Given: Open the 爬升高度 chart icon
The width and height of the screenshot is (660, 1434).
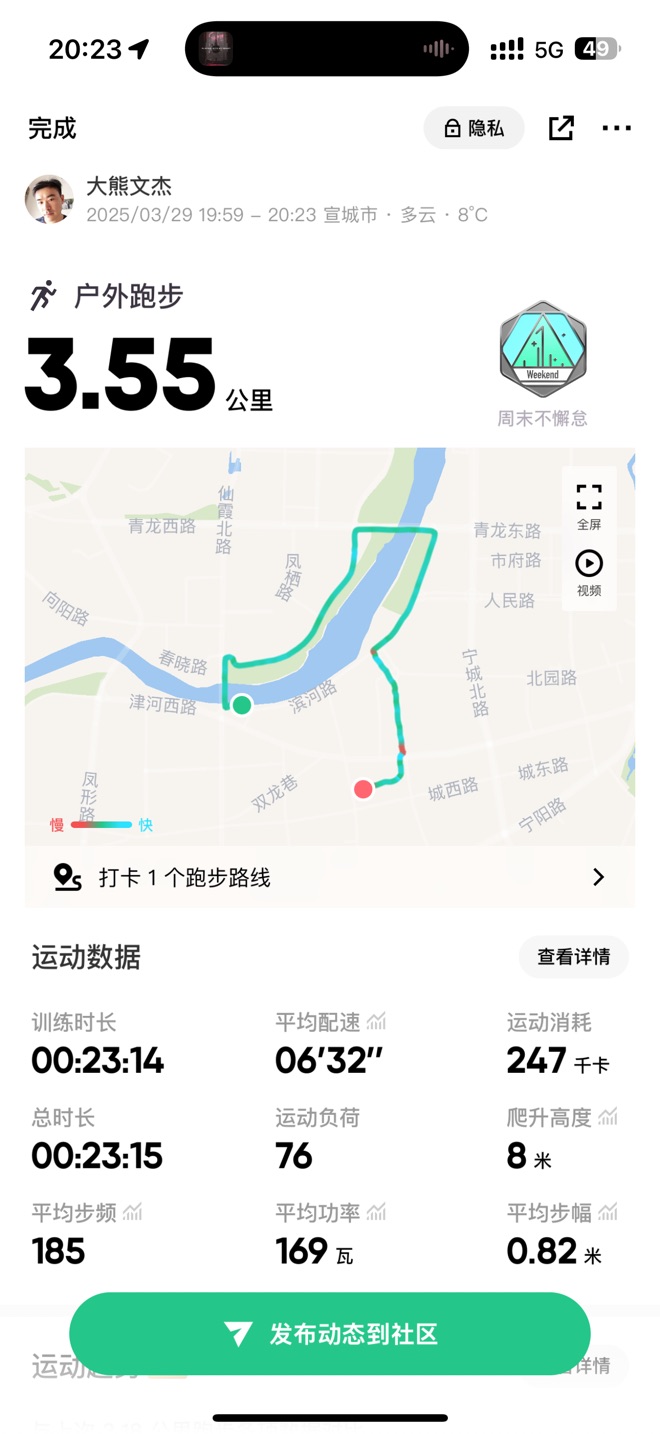Looking at the screenshot, I should (x=608, y=1117).
